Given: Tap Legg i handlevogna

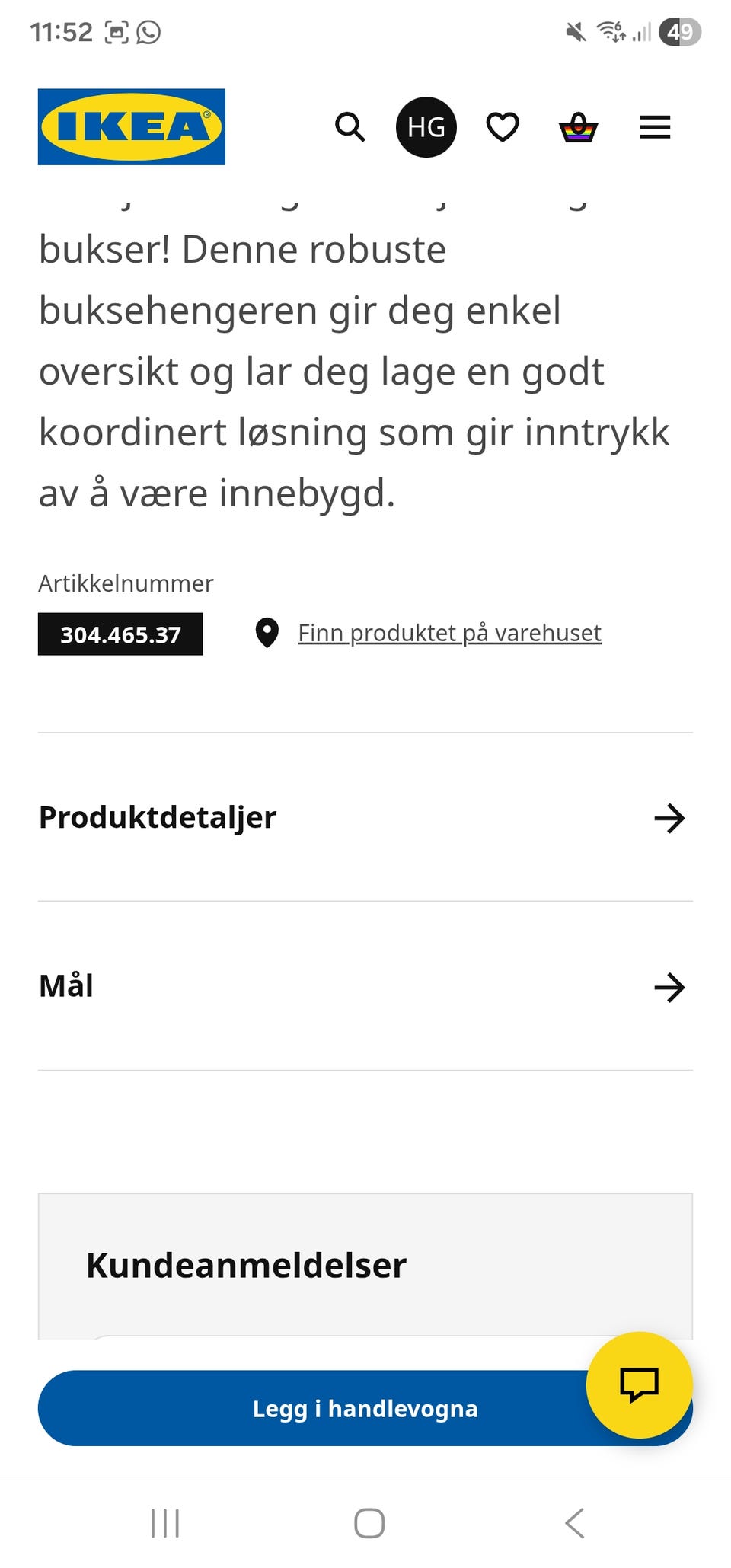Looking at the screenshot, I should click(x=365, y=1408).
